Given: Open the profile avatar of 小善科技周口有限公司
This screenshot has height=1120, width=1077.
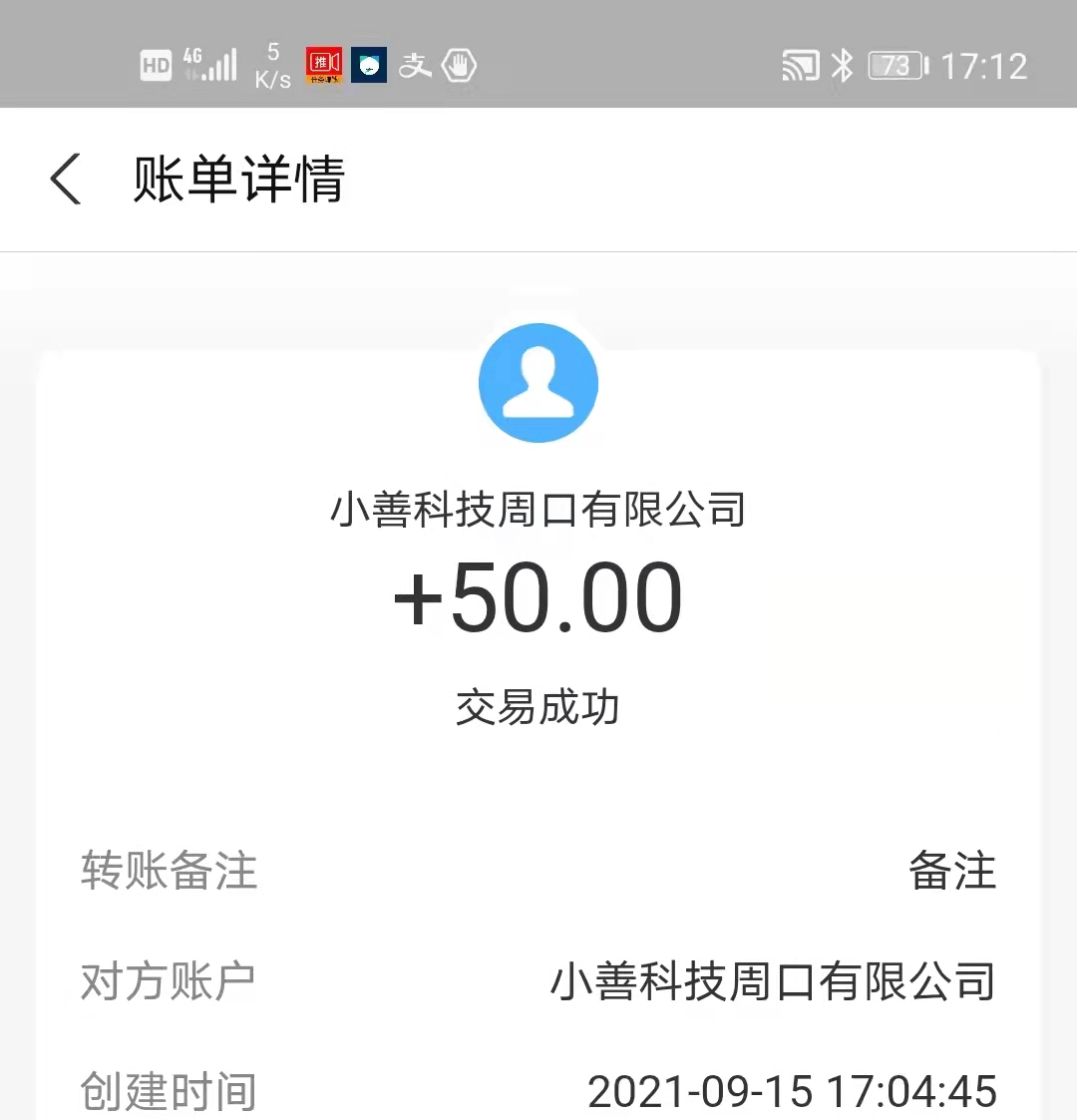Looking at the screenshot, I should point(538,383).
